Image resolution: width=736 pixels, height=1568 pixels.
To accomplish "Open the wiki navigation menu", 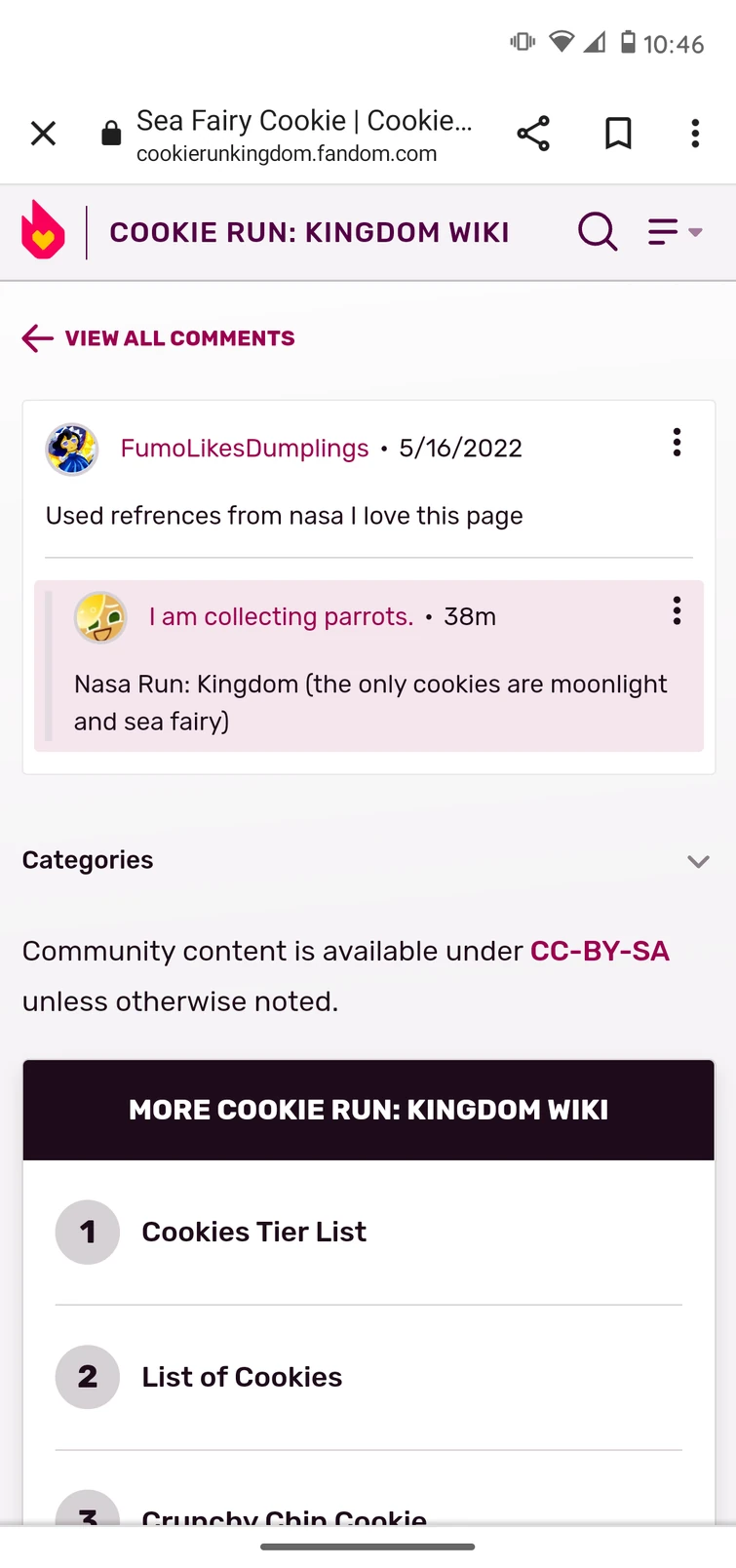I will 675,232.
